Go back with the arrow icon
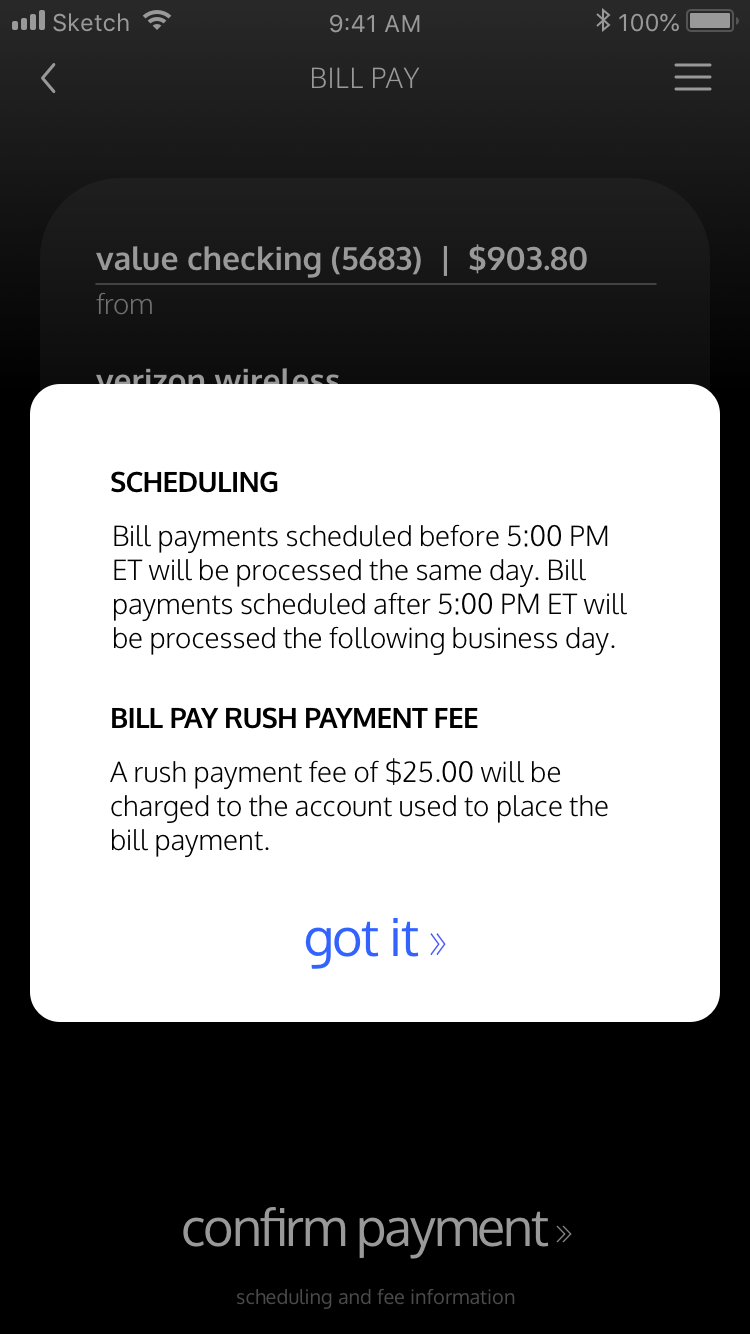Screen dimensions: 750x1334 (48, 78)
